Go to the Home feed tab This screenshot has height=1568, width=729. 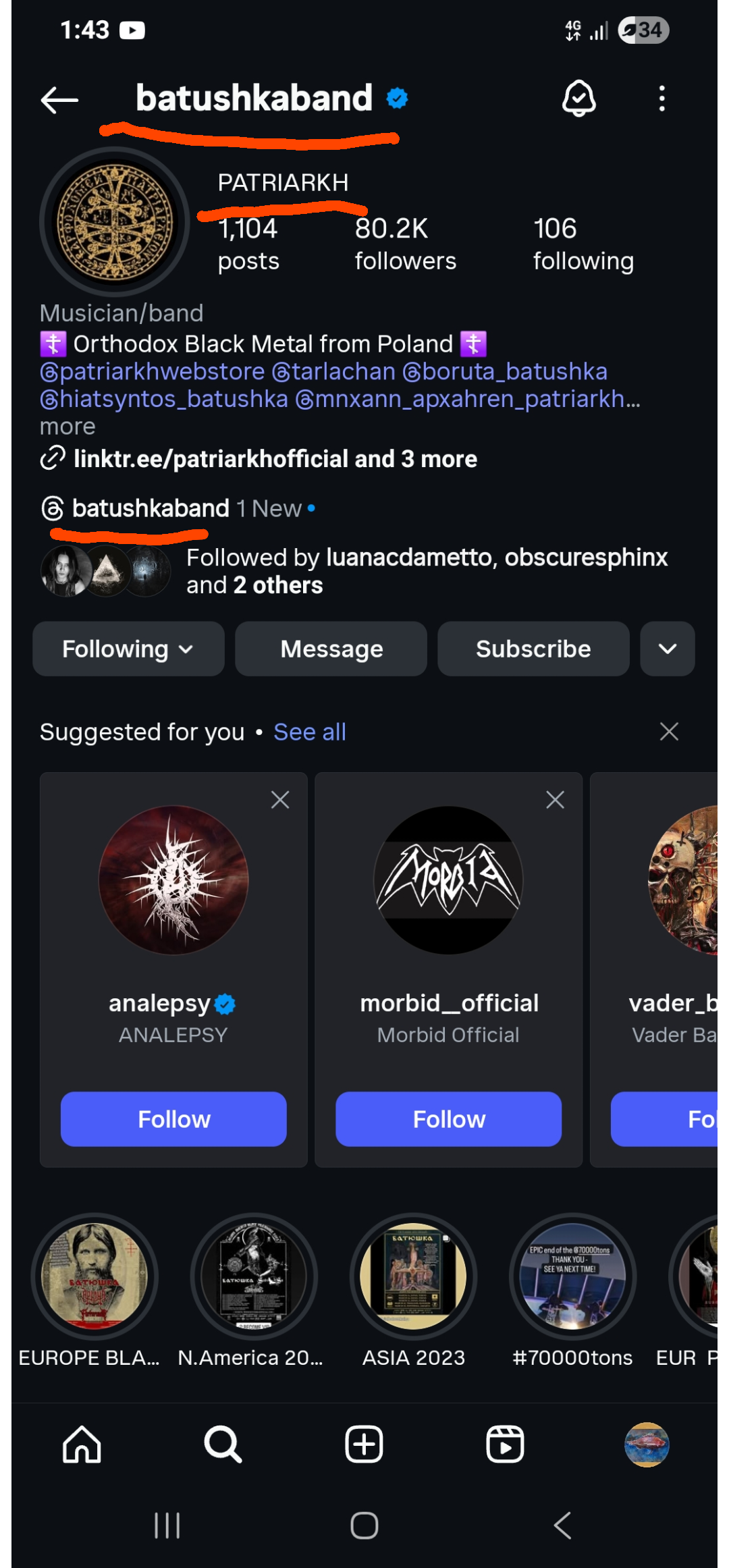click(82, 1444)
